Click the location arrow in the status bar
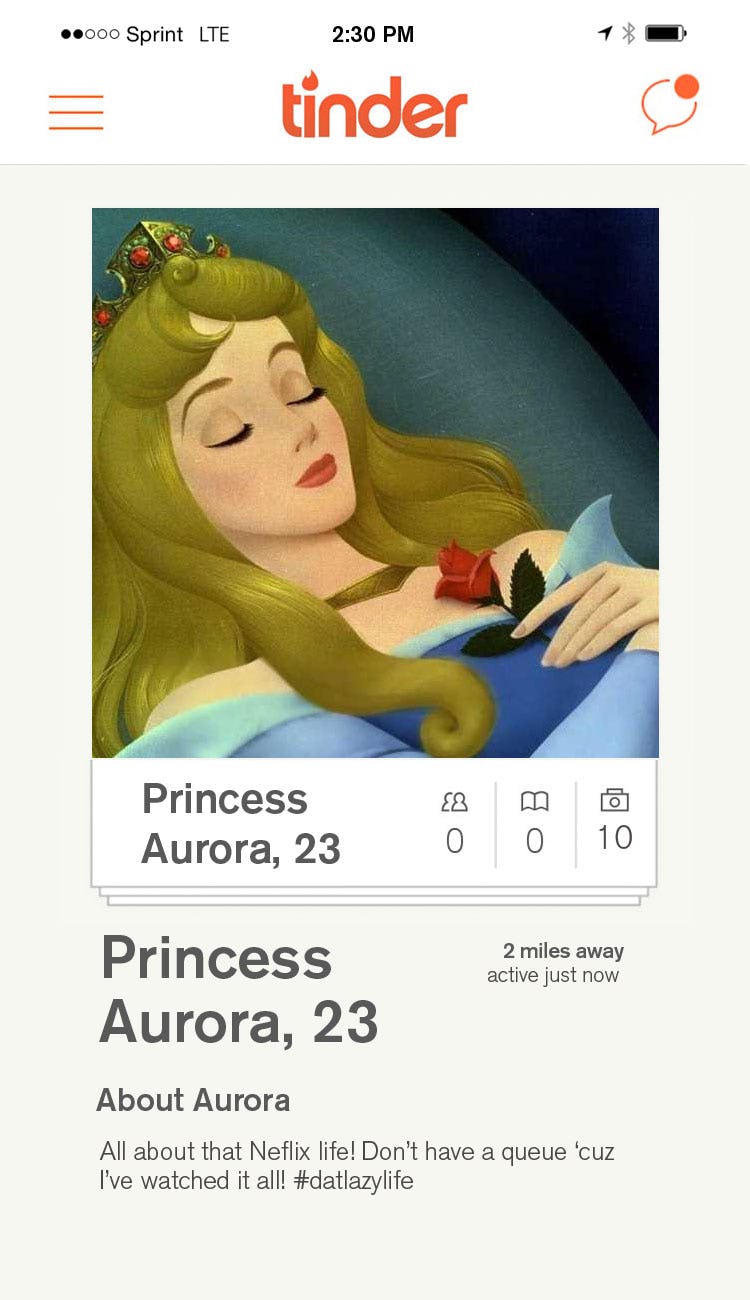Screen dimensions: 750x1300 (x=607, y=33)
